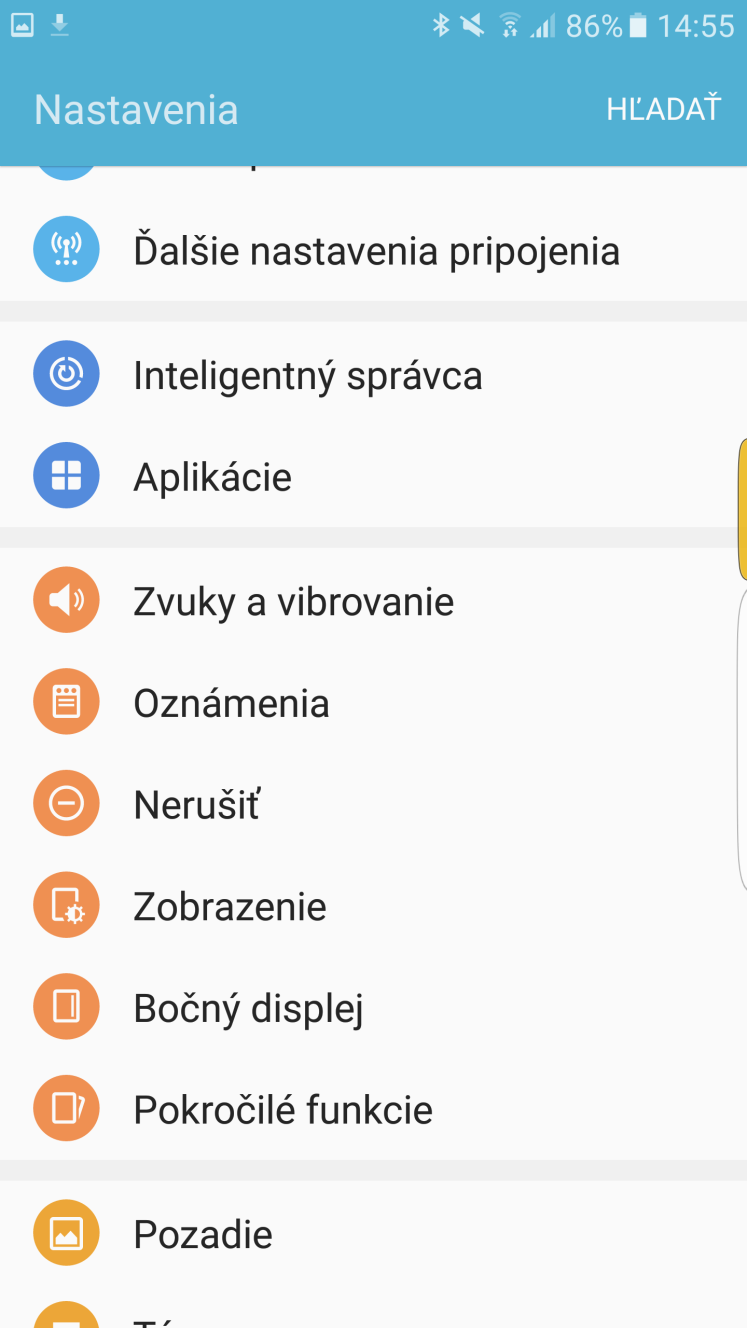
Task: Open Zobrazenie settings
Action: pos(373,906)
